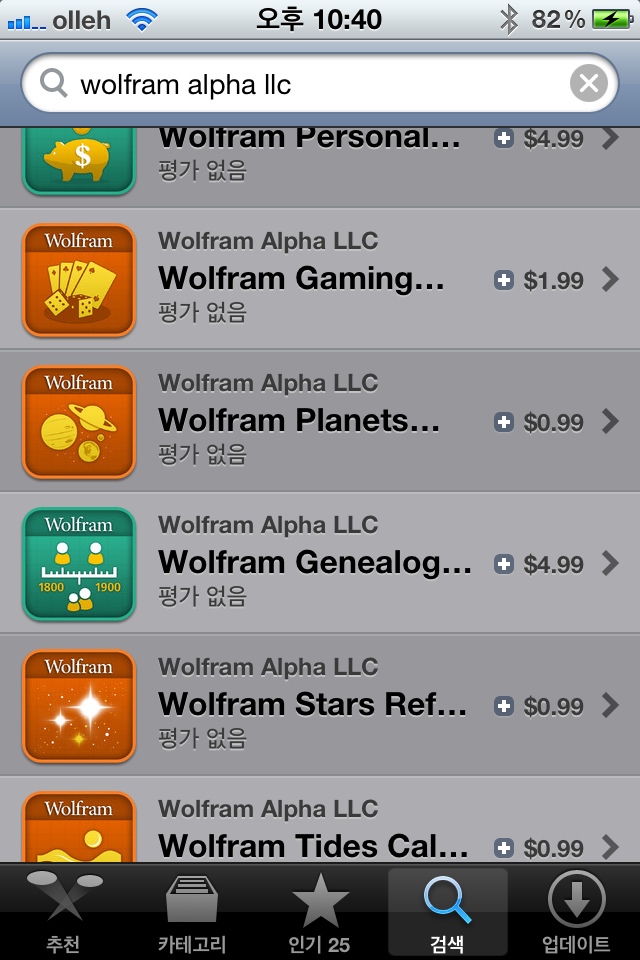Select the 검색 tab
Screen dimensions: 640x960
point(447,912)
